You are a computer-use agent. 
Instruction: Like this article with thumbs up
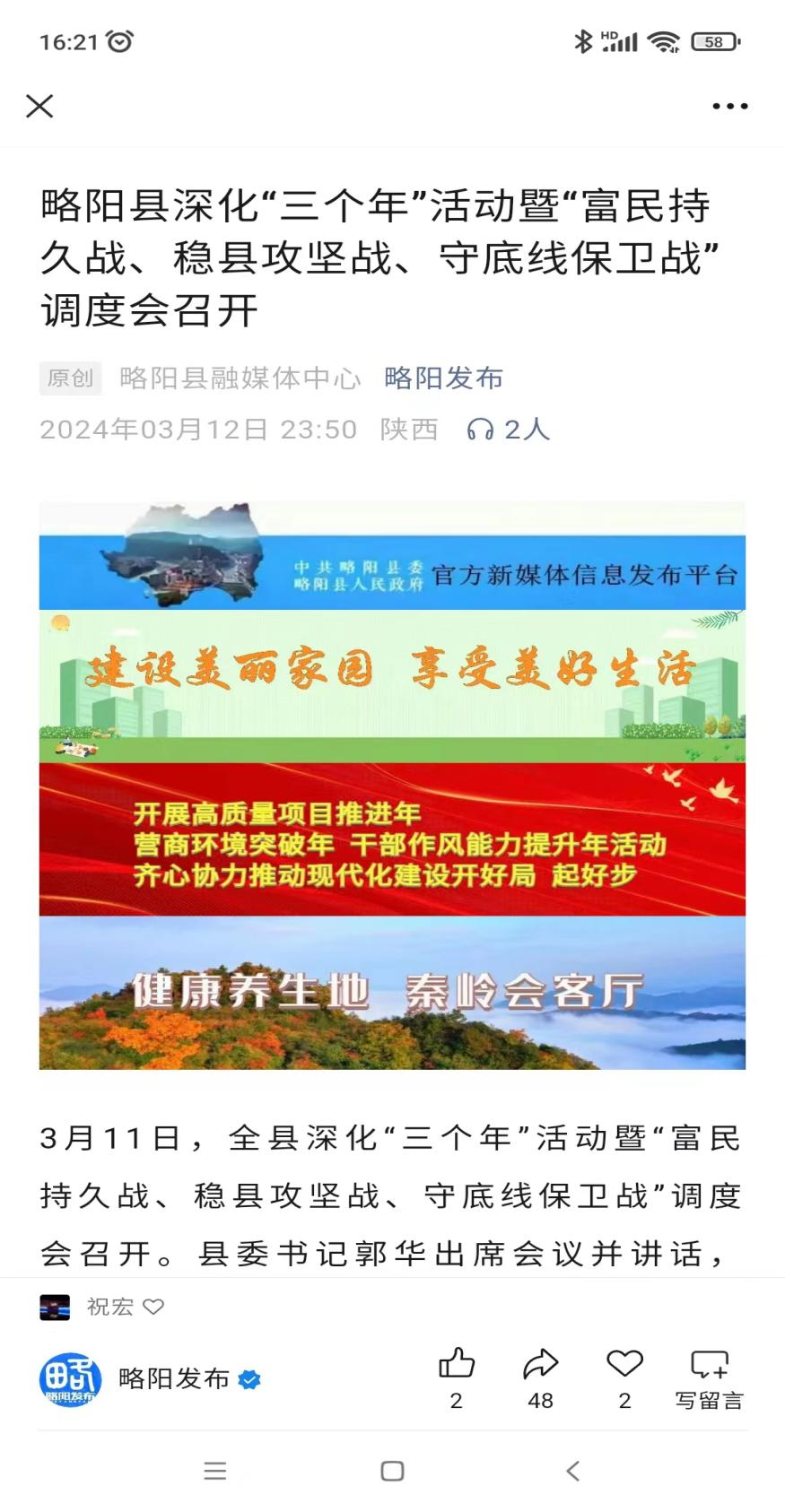(456, 1365)
